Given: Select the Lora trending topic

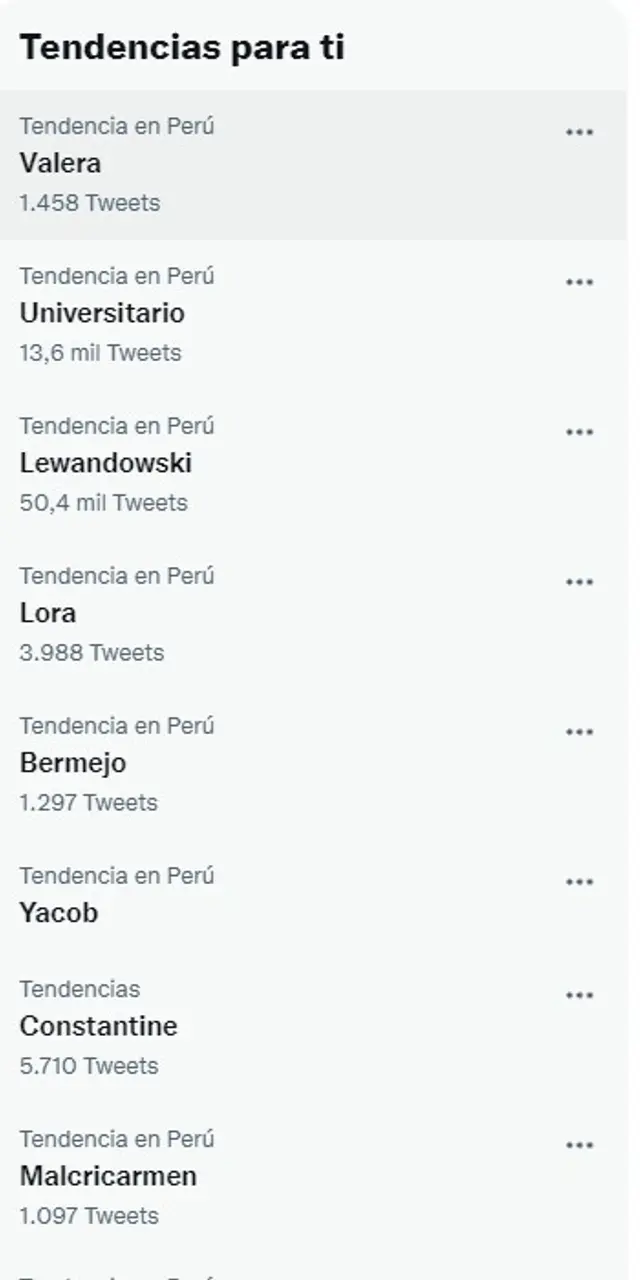Looking at the screenshot, I should coord(48,613).
